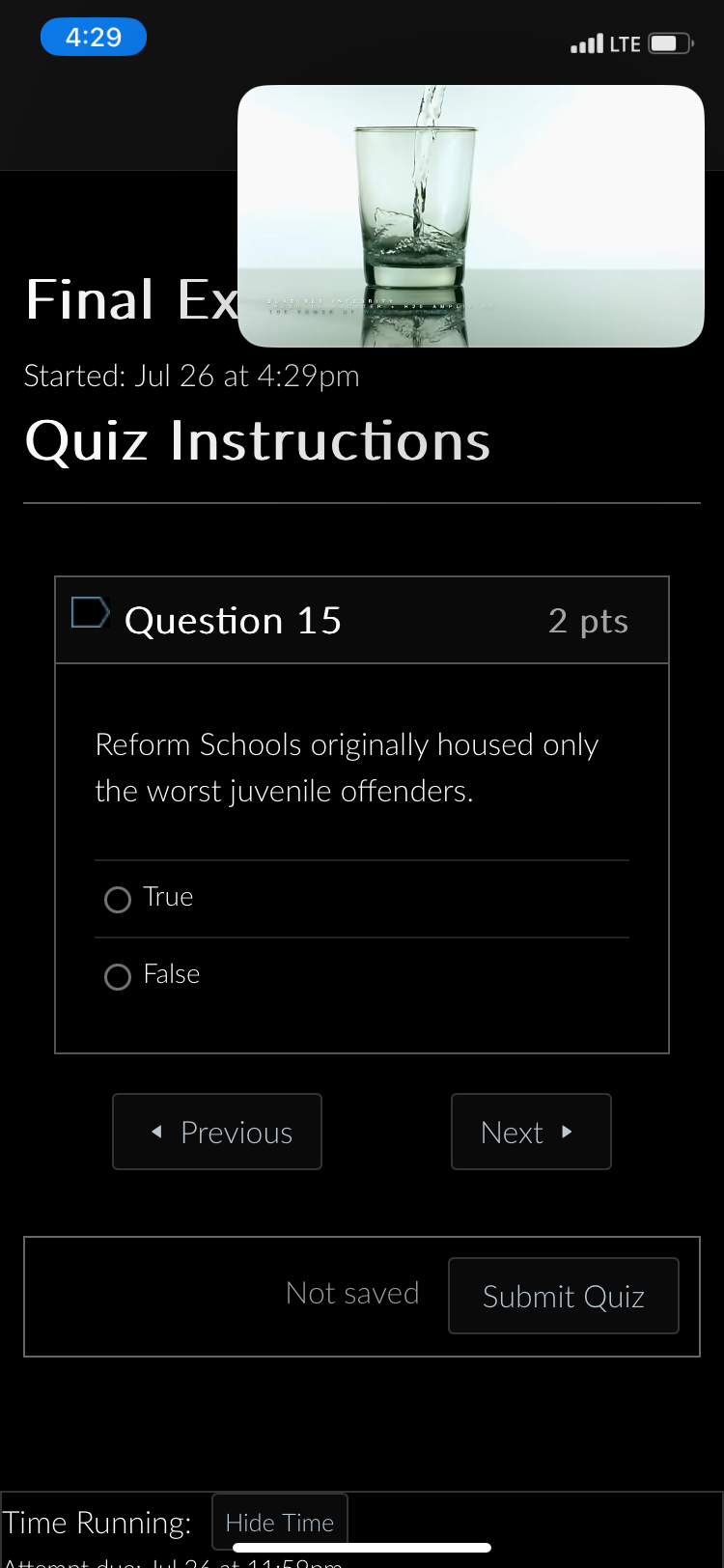Hide the running quiz timer
The height and width of the screenshot is (1568, 724).
pos(279,1522)
